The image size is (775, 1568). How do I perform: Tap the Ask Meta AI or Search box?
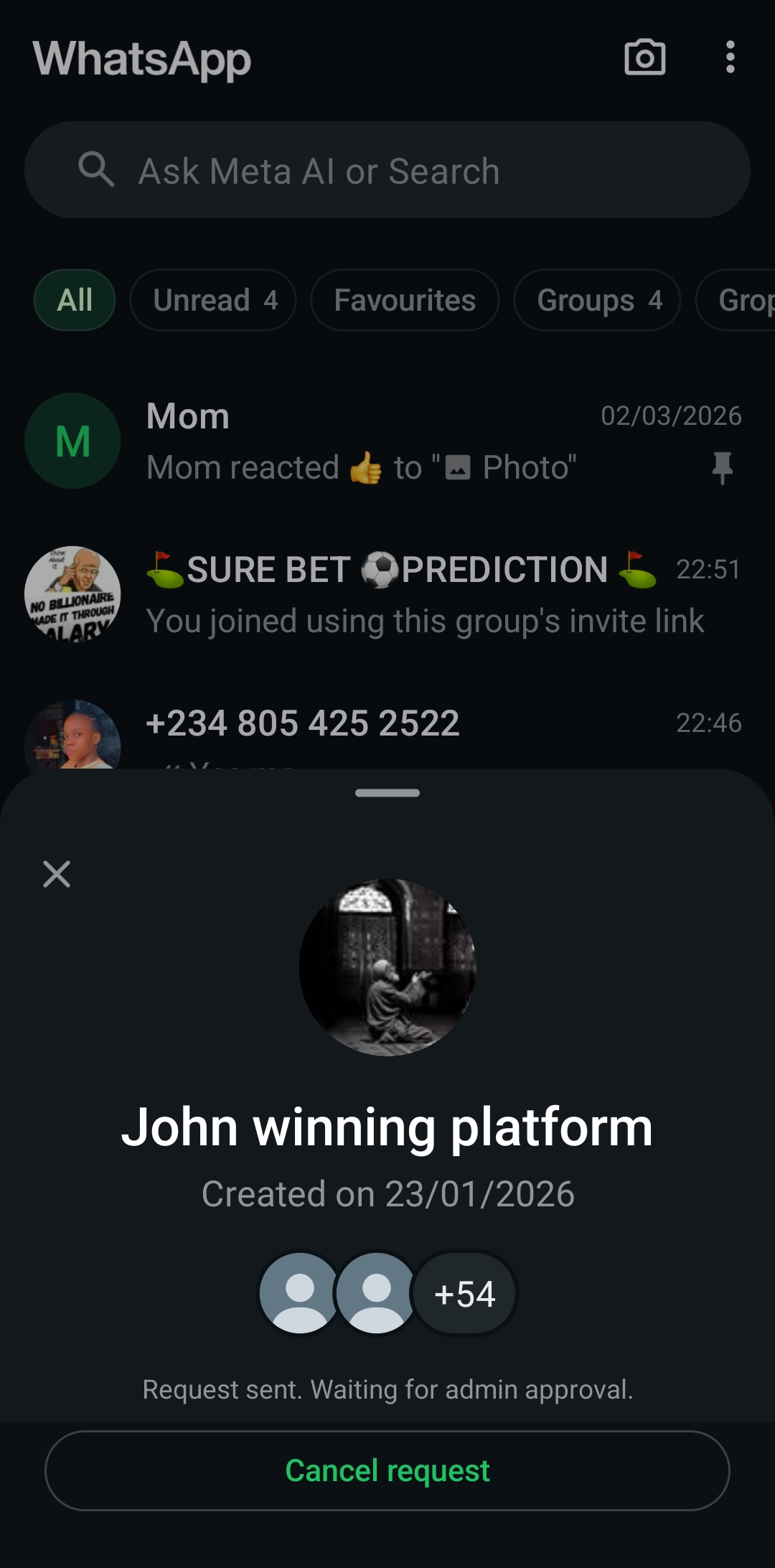[x=387, y=170]
